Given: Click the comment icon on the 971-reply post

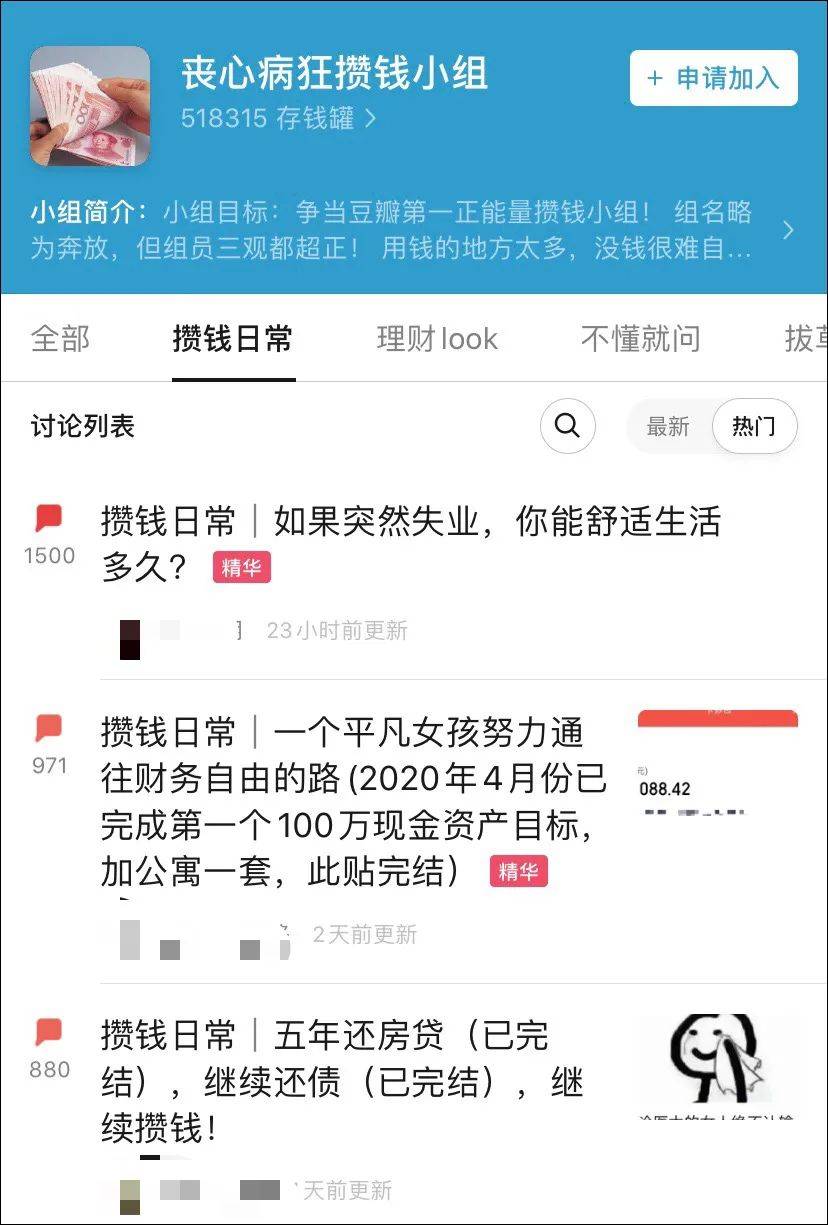Looking at the screenshot, I should pos(48,729).
